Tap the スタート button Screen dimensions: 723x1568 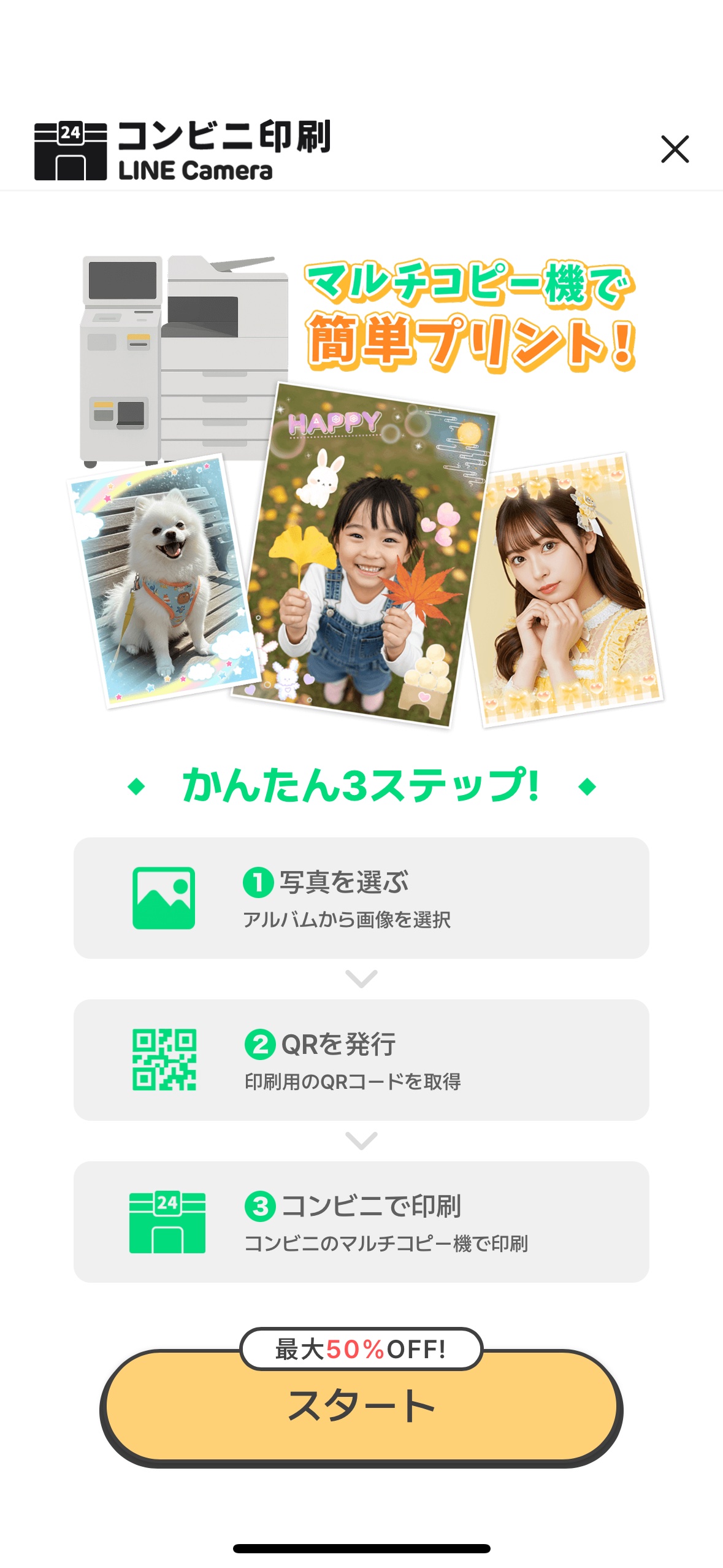pos(361,1407)
